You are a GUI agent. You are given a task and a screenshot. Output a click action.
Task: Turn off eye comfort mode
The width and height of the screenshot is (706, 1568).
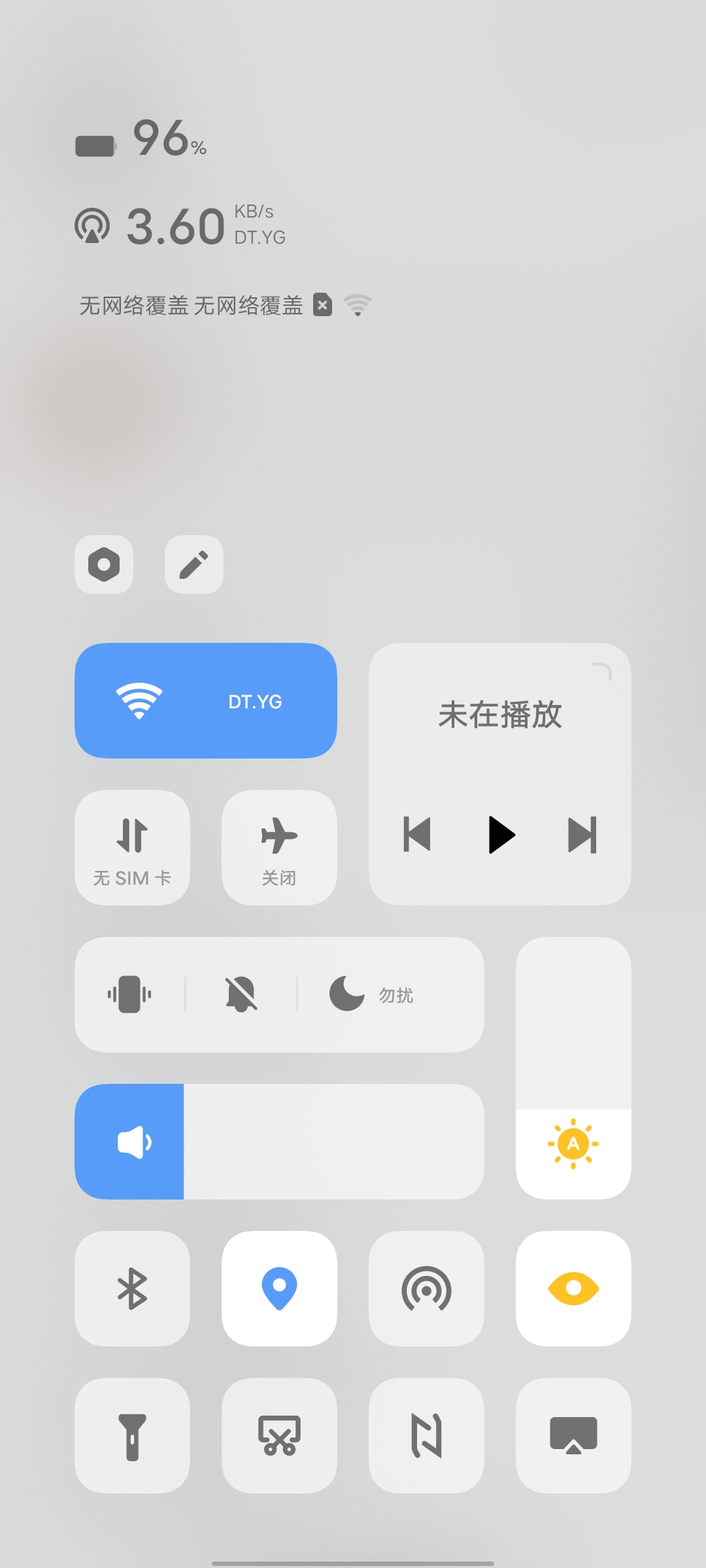[573, 1288]
